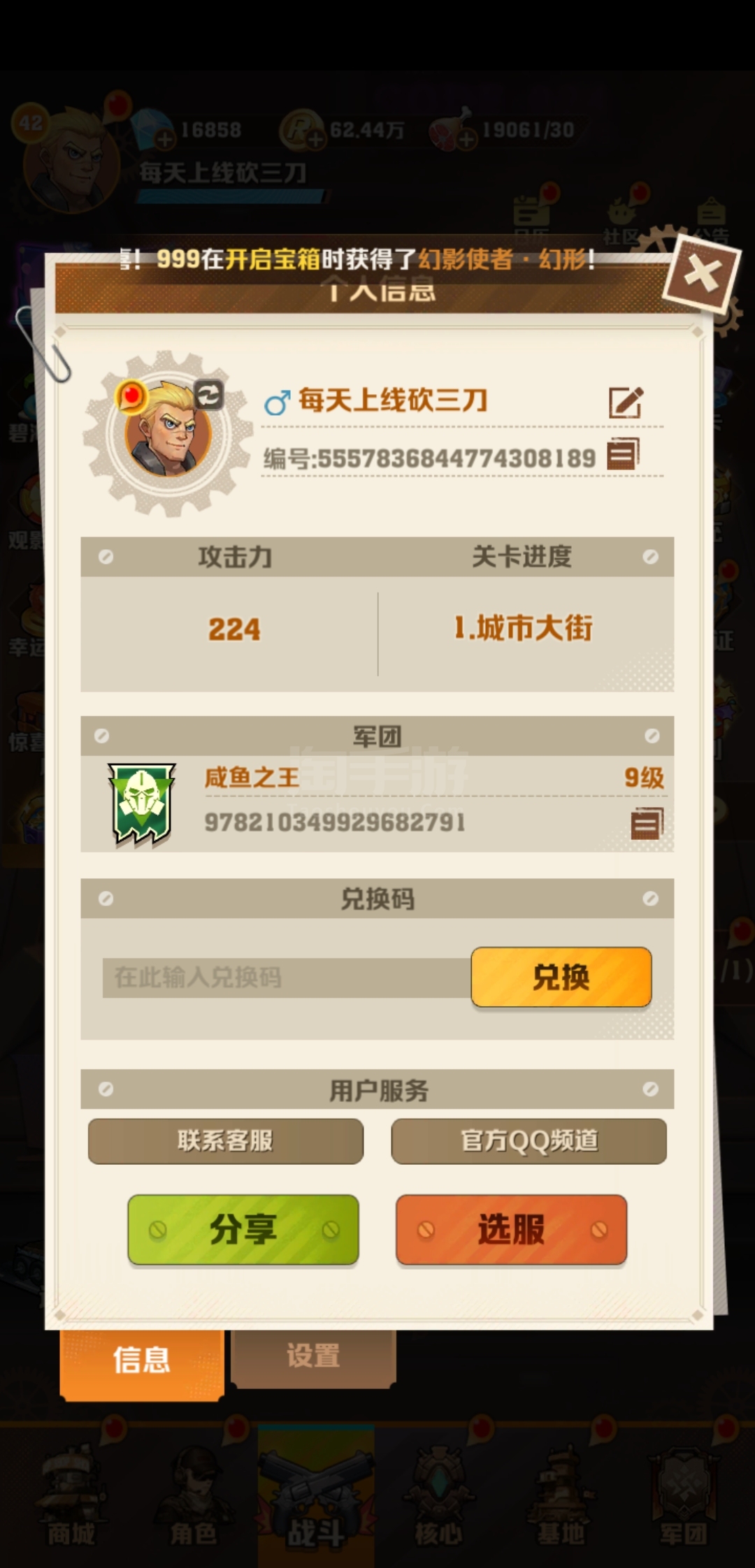The width and height of the screenshot is (755, 1568).
Task: Copy the legion ID number
Action: tap(647, 825)
